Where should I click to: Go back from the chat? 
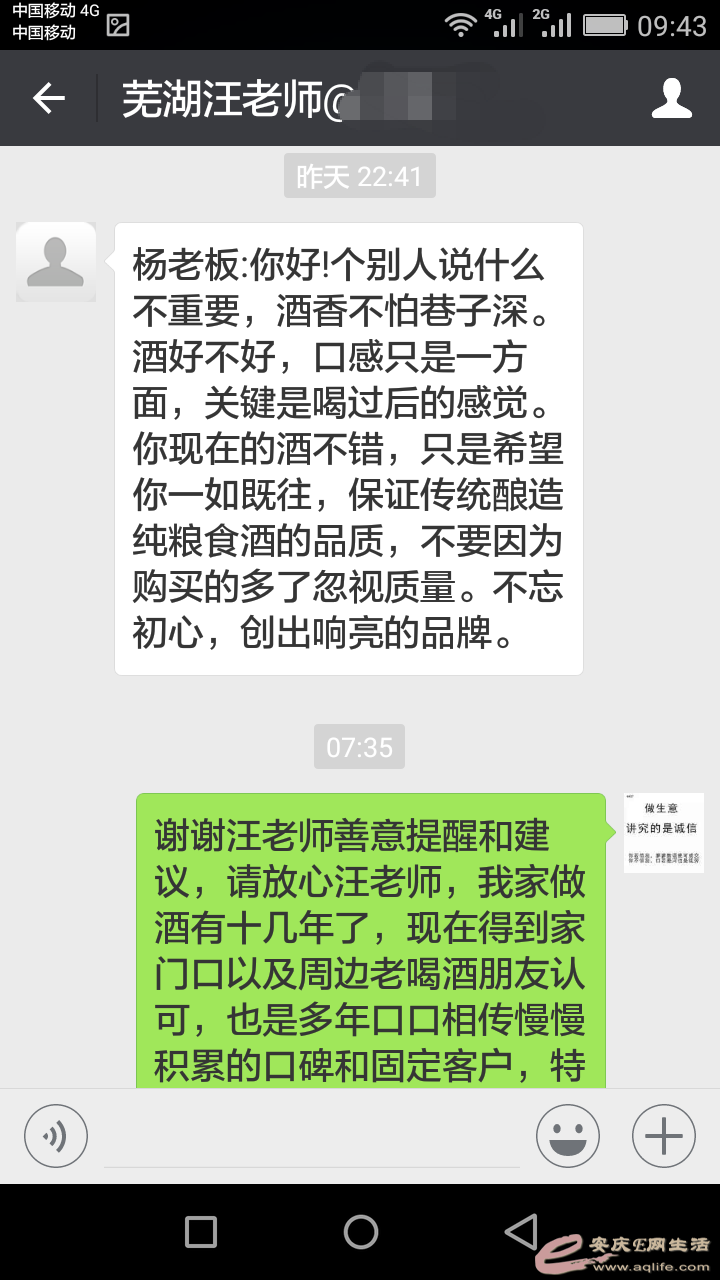[x=48, y=98]
